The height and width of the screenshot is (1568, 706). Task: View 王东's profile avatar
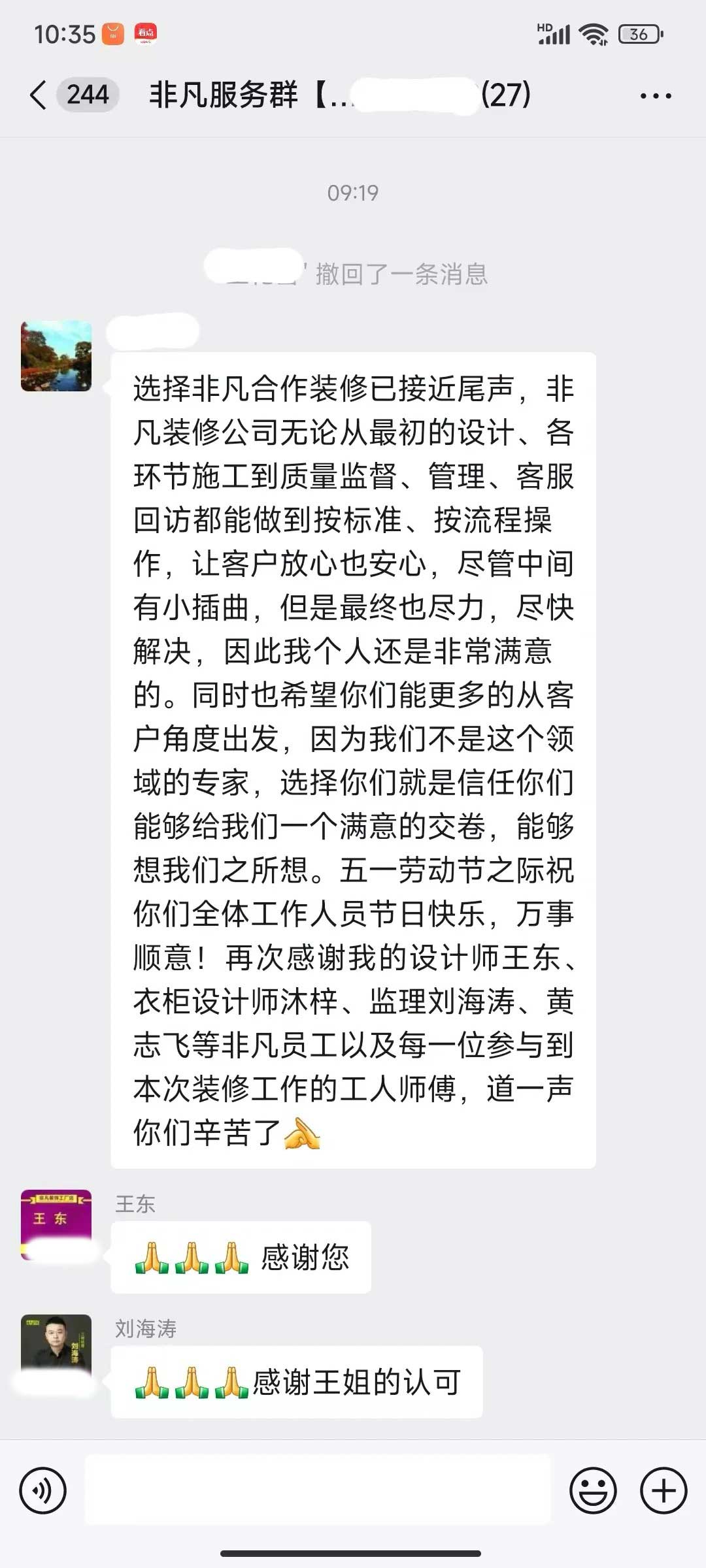click(56, 1224)
